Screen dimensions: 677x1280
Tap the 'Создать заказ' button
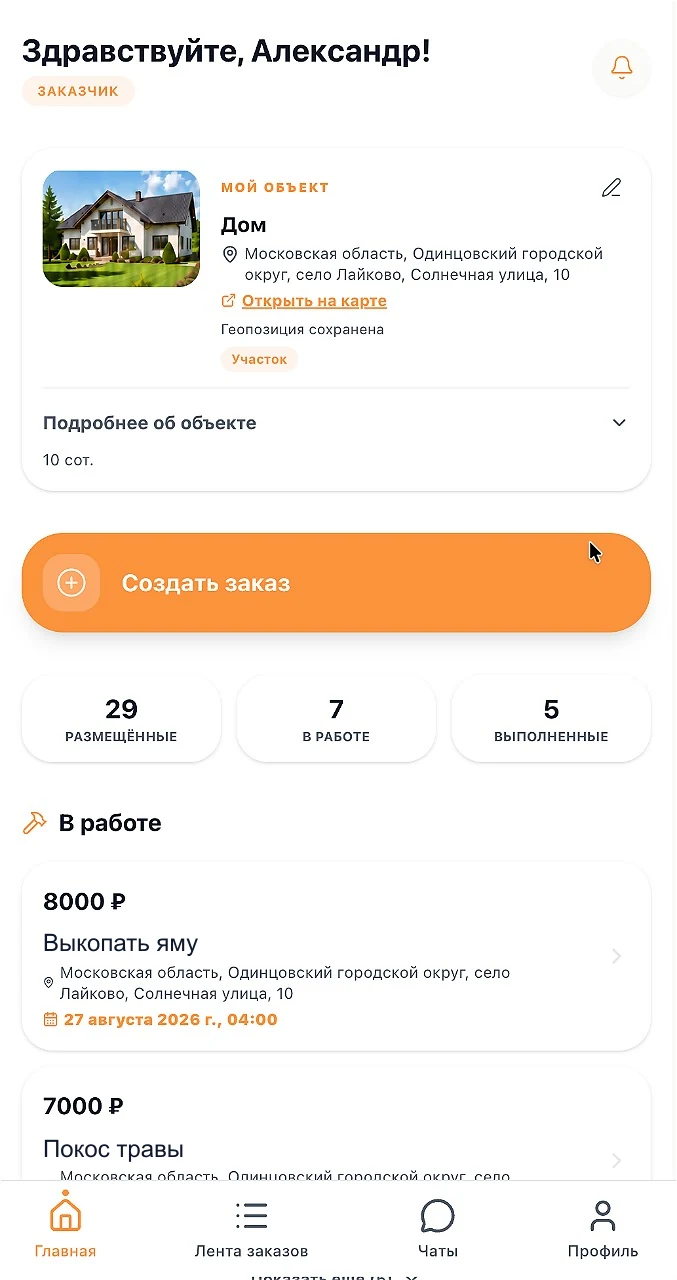[336, 583]
